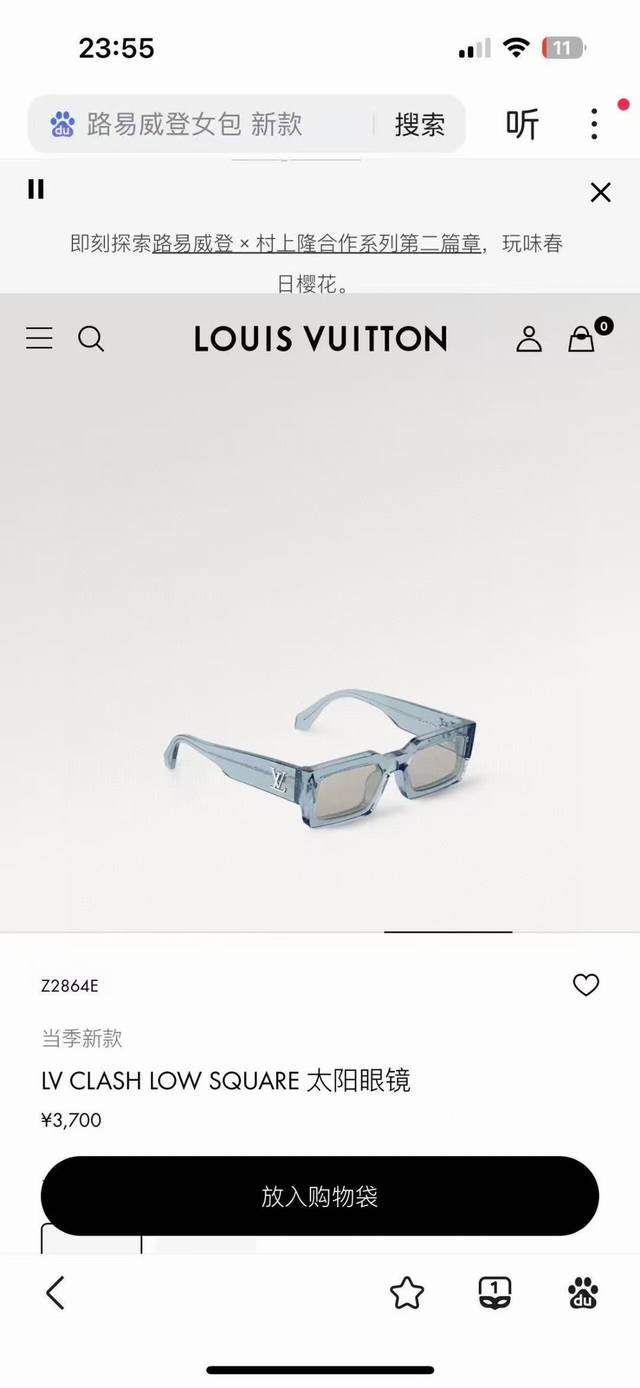This screenshot has width=640, height=1388.
Task: Go back to the previous page
Action: 55,1293
